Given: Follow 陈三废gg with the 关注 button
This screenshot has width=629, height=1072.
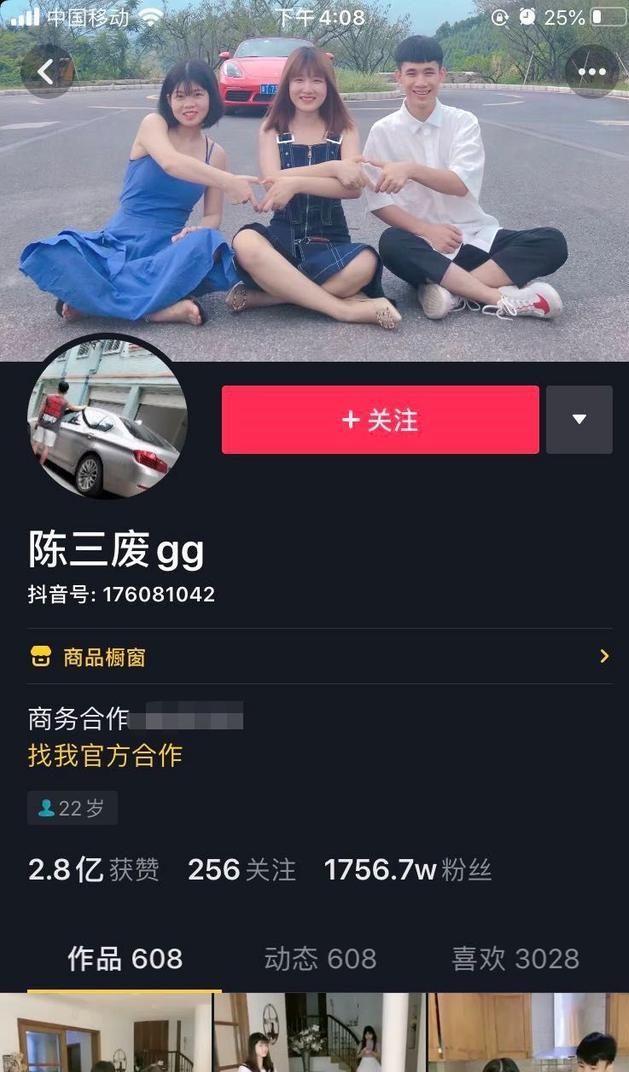Looking at the screenshot, I should 380,420.
